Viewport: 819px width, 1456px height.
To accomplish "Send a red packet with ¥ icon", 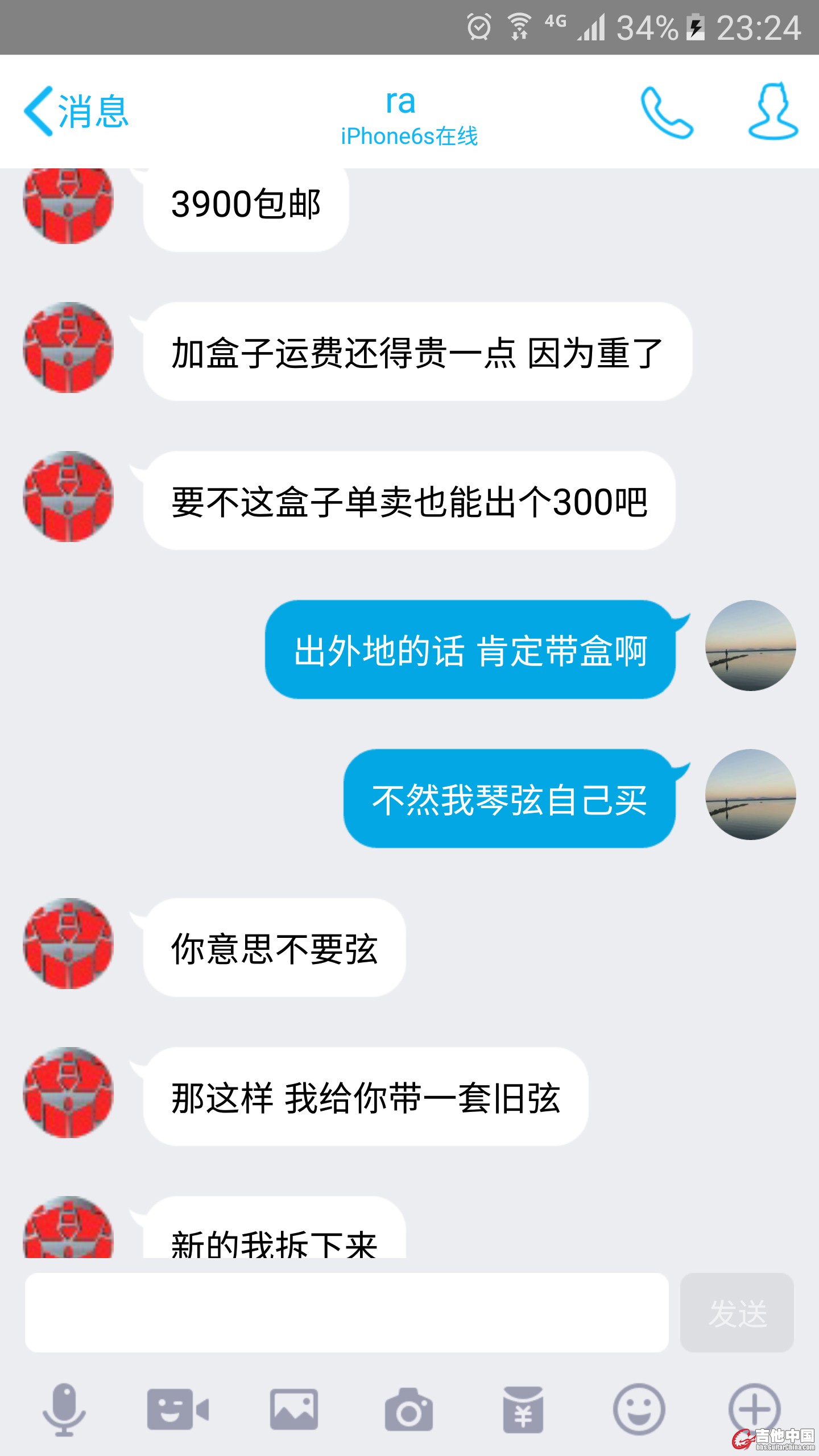I will (523, 1410).
